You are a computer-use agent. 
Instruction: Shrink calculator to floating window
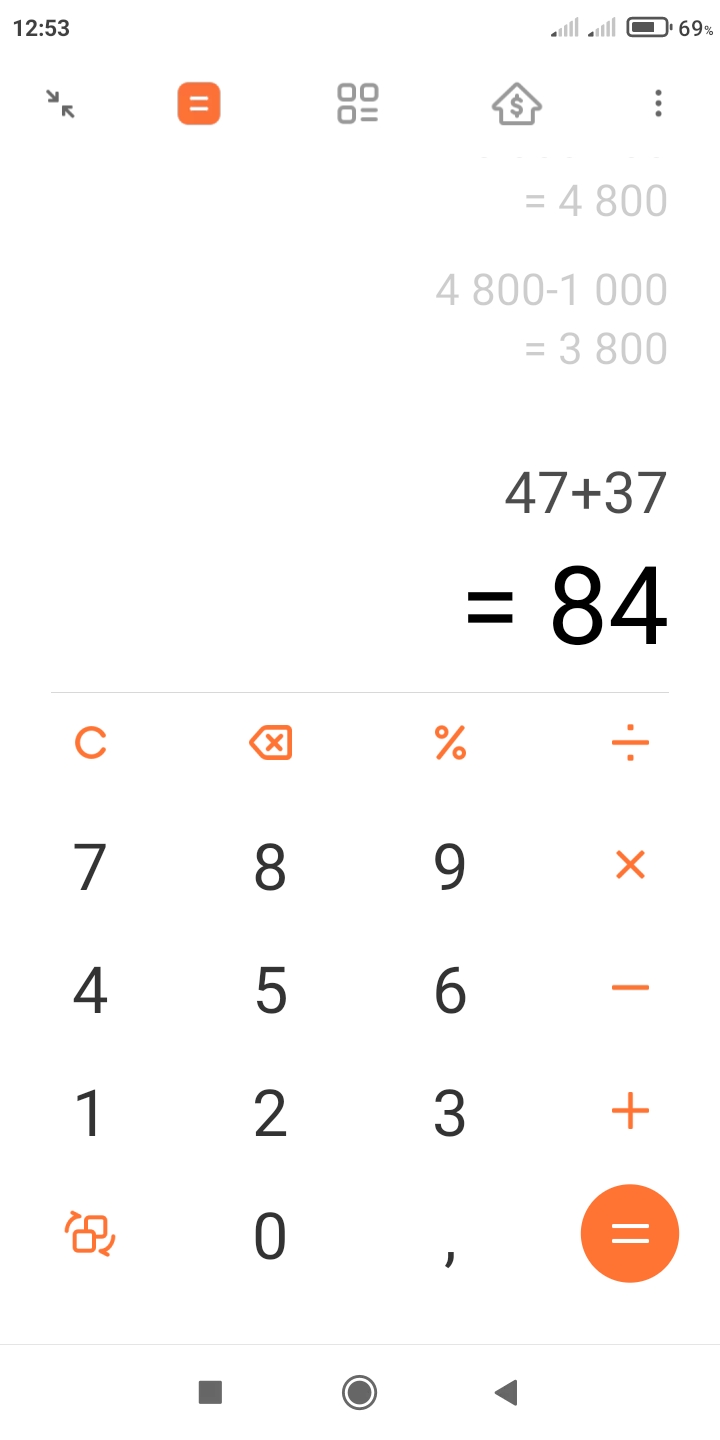(60, 103)
